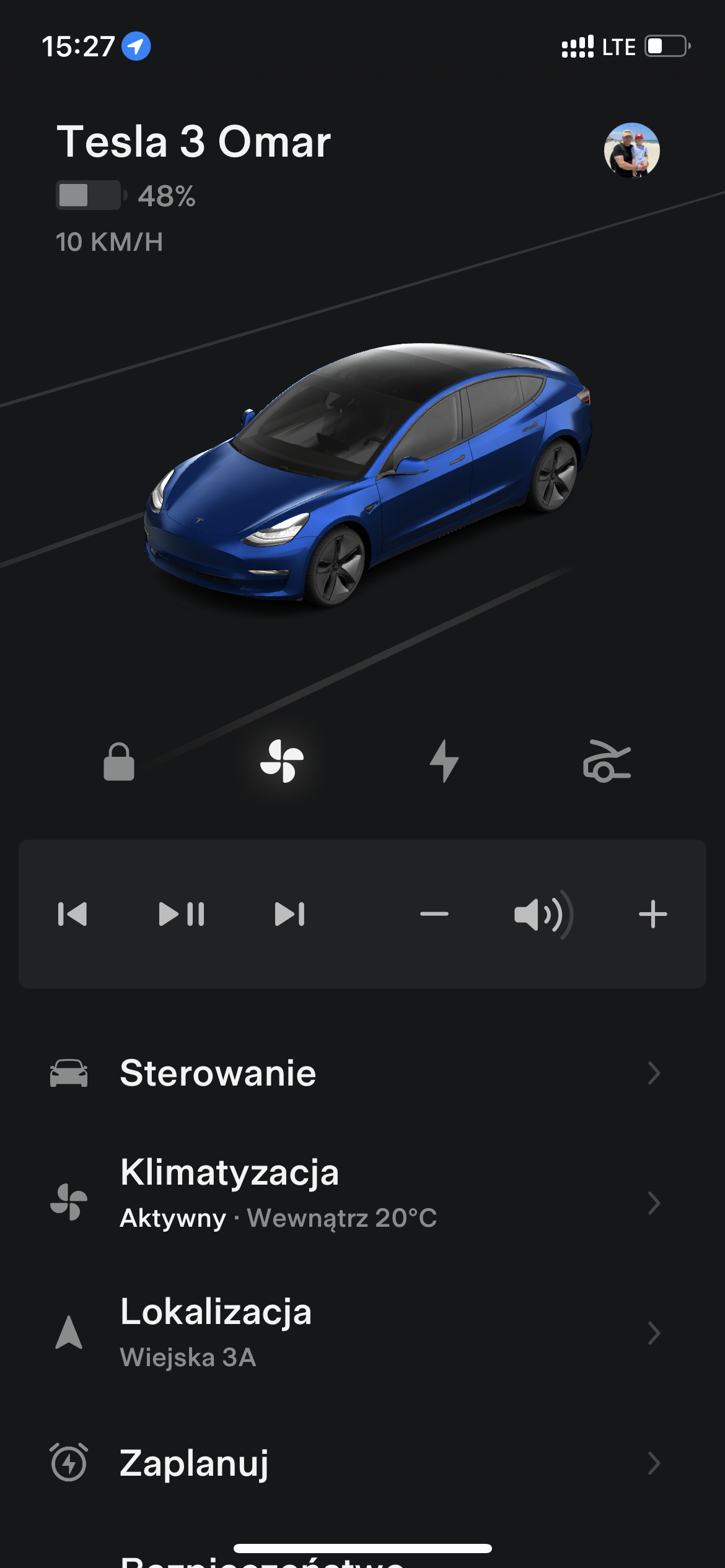Open Lokalizacja Wiejska 3A

pyautogui.click(x=362, y=1333)
